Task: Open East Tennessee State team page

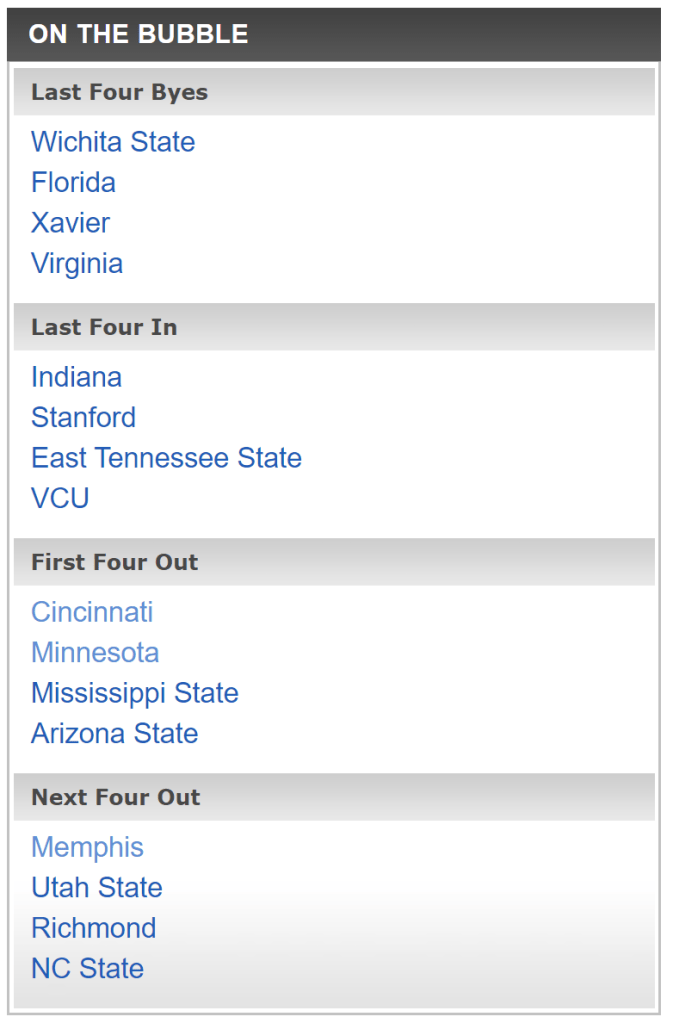Action: point(166,458)
